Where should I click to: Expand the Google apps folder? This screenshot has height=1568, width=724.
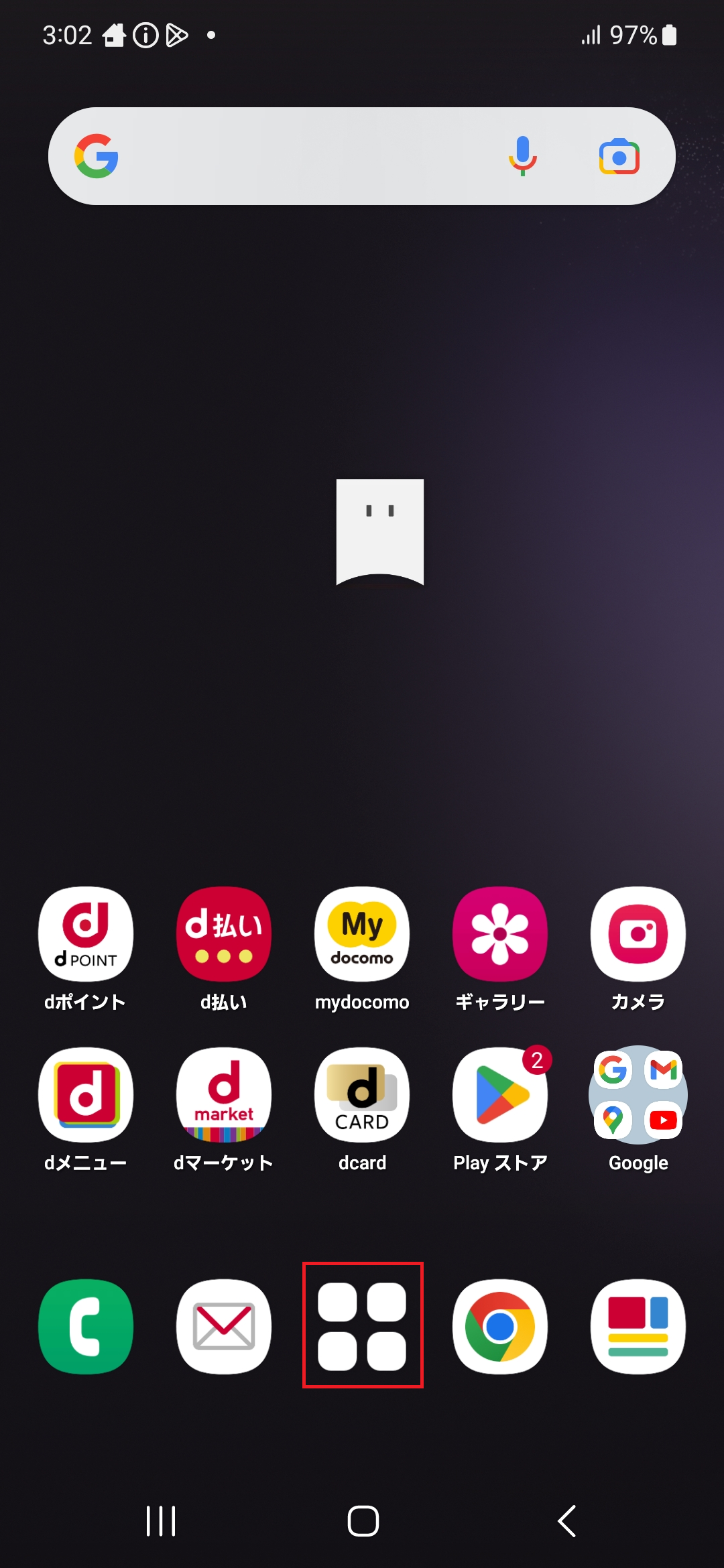(x=638, y=1095)
